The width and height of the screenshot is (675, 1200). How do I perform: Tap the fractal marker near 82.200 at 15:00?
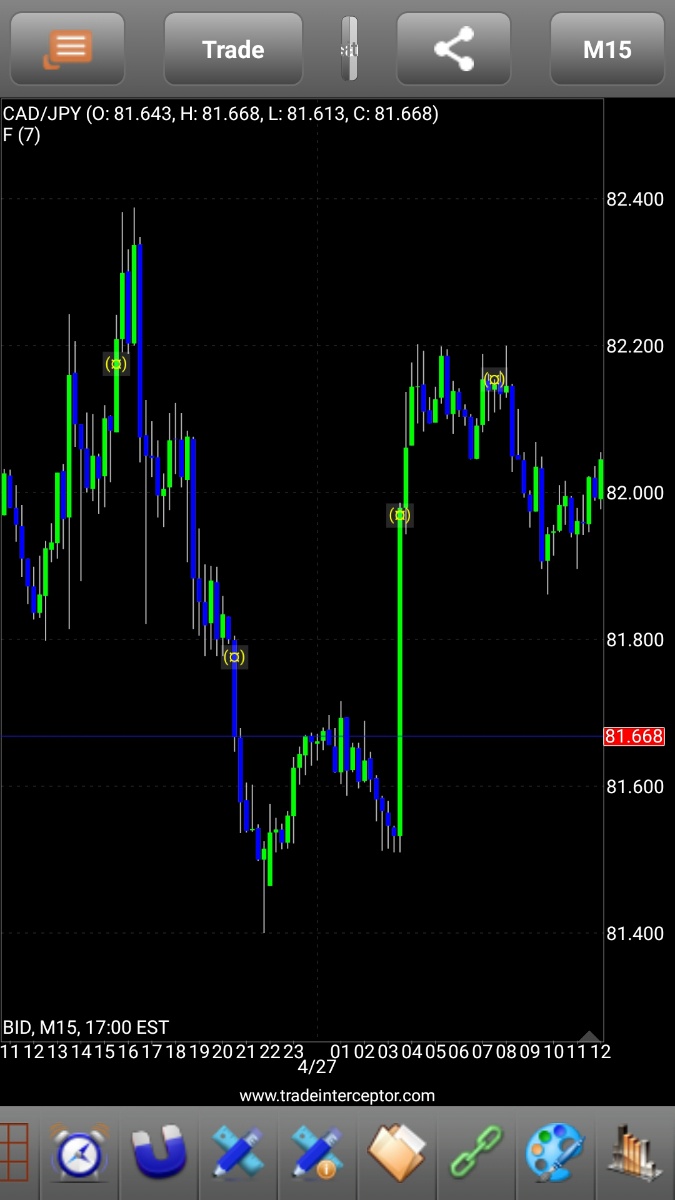117,364
